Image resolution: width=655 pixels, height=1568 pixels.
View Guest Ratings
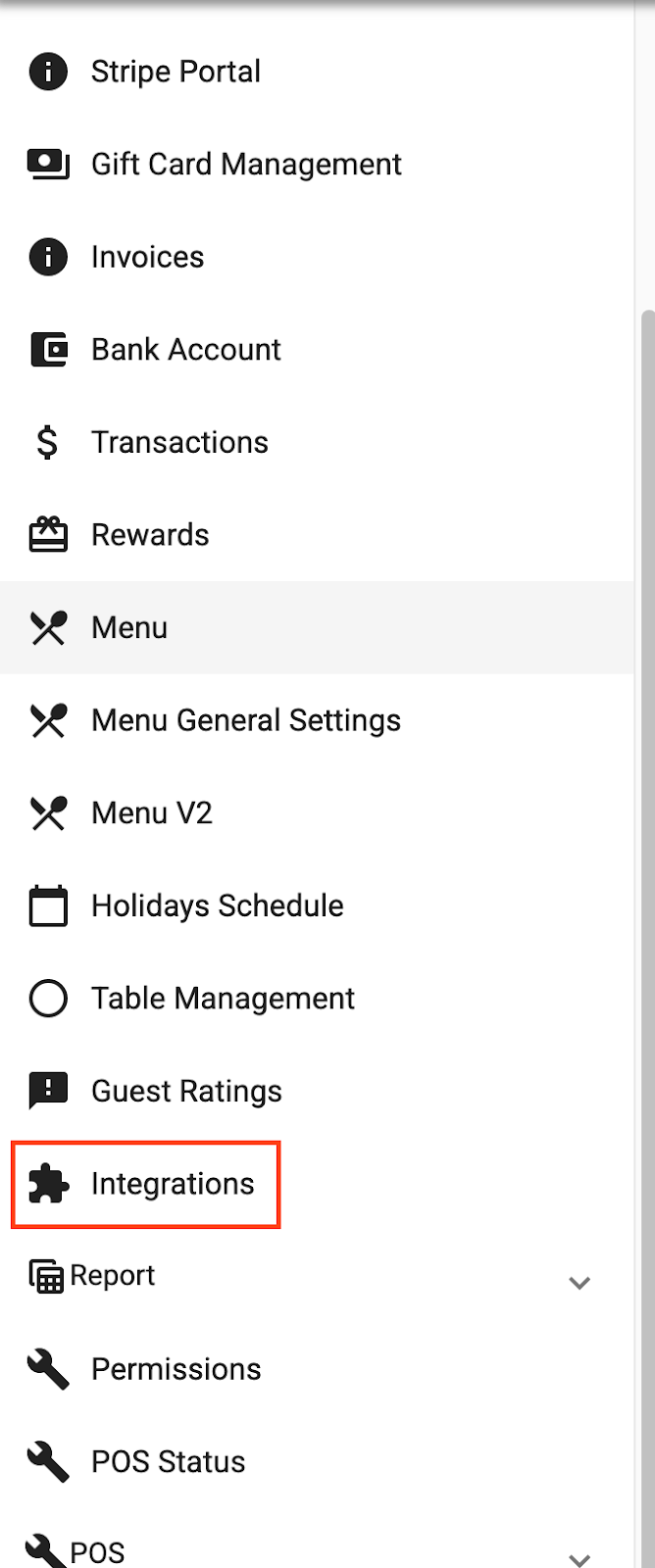[186, 1091]
